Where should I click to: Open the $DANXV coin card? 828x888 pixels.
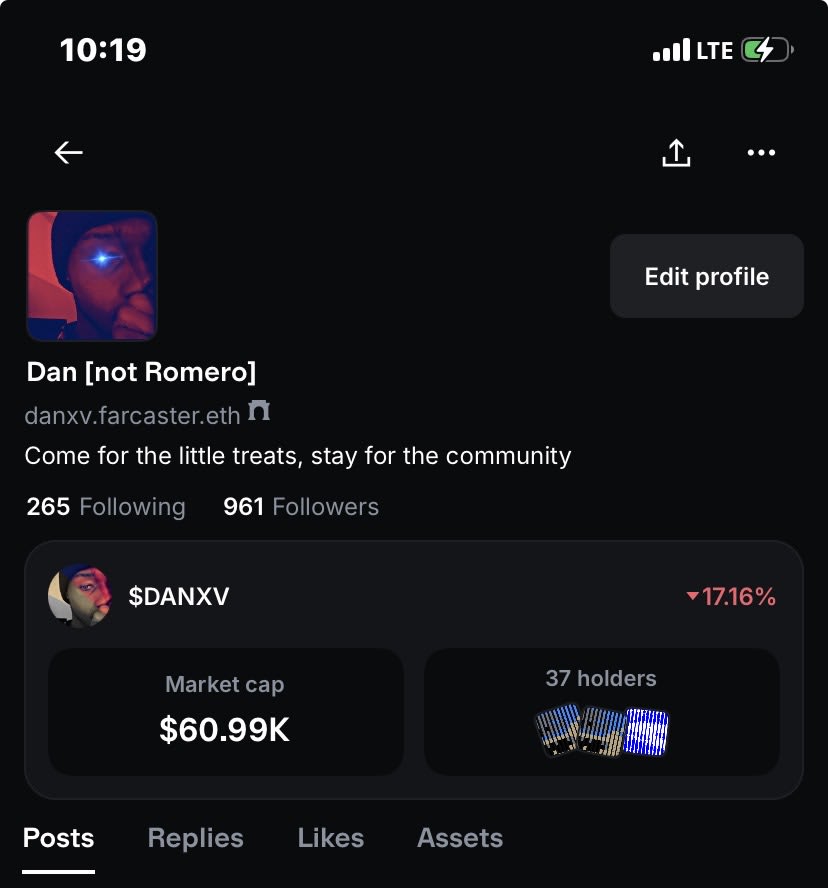coord(180,597)
